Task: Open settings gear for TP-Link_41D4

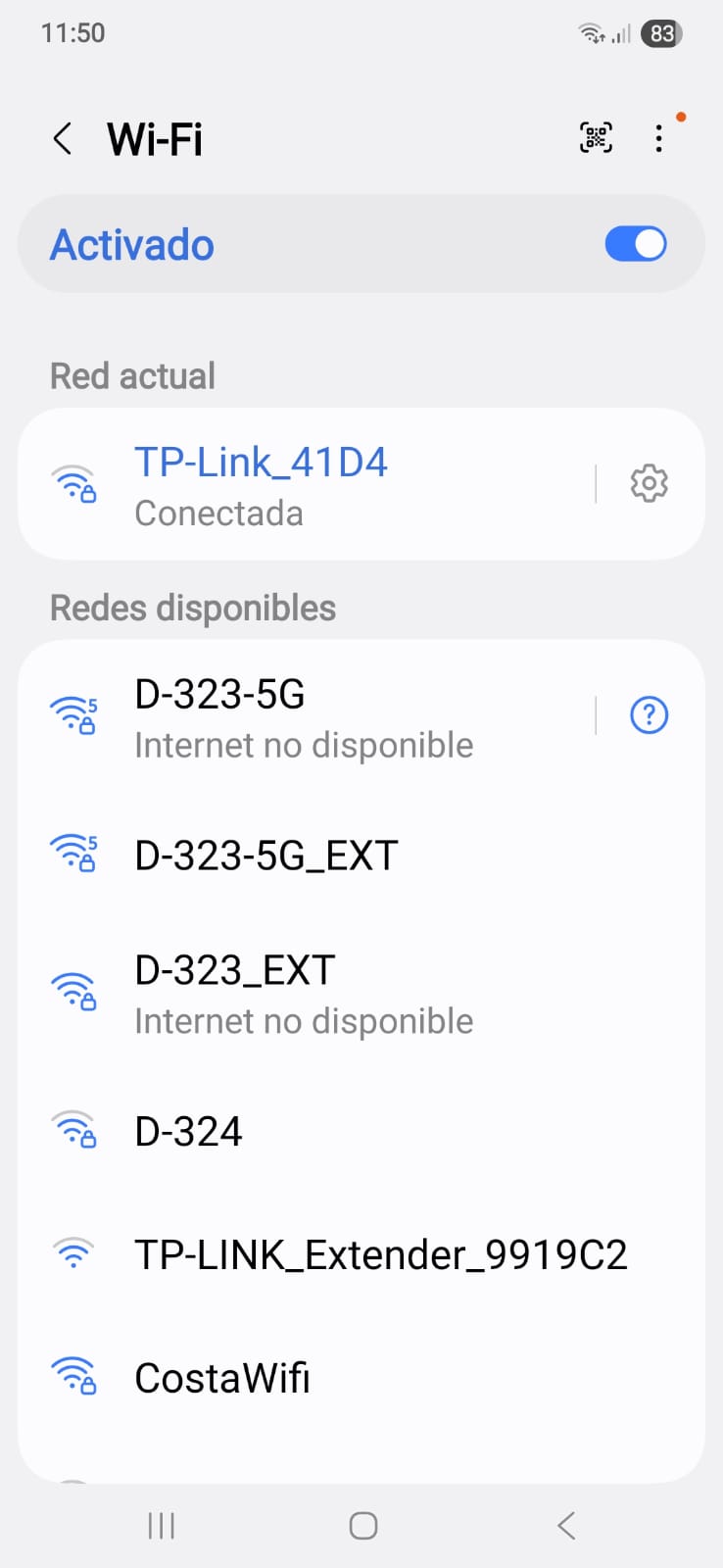Action: 649,483
